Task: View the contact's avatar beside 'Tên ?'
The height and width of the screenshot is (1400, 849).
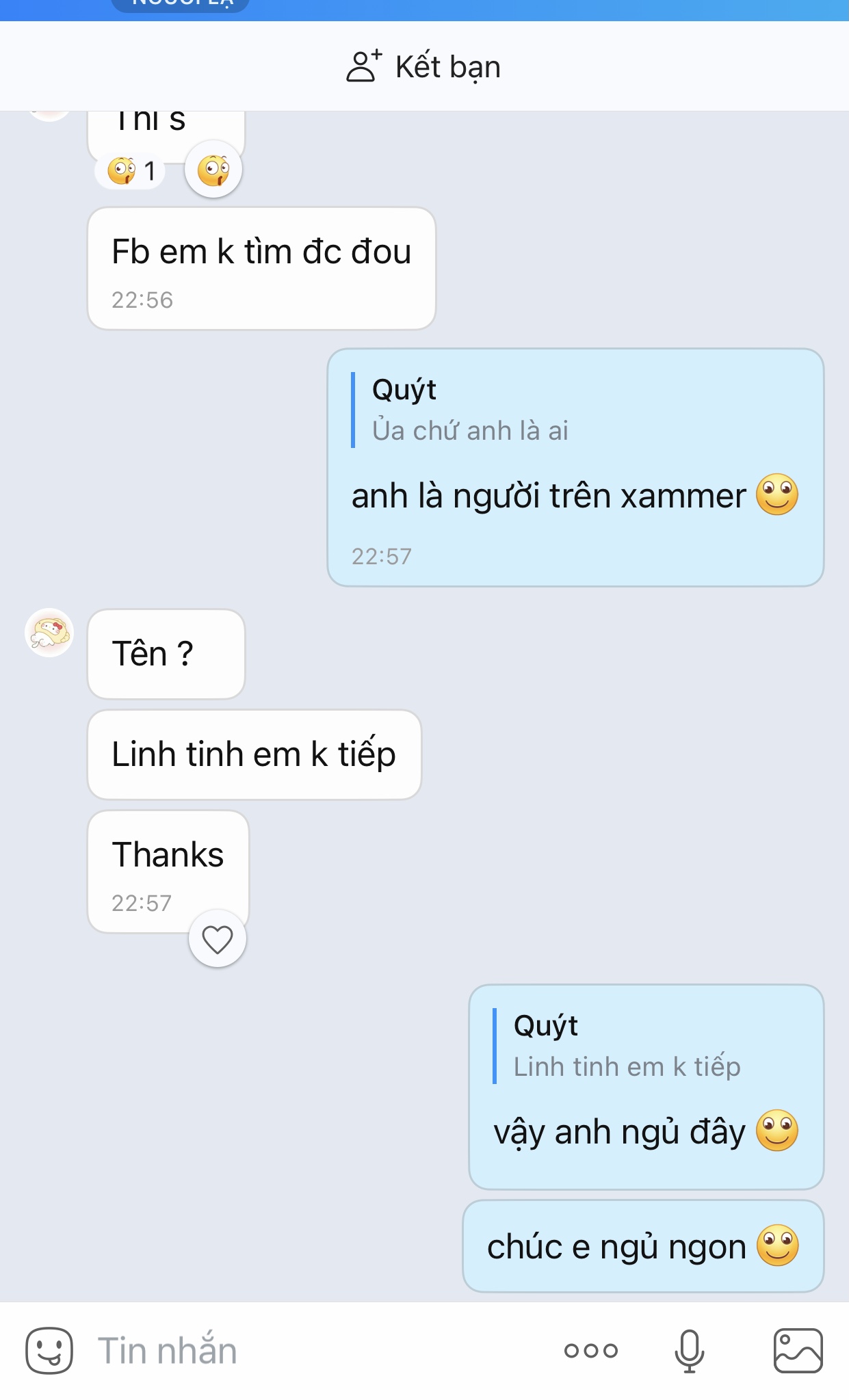Action: (x=49, y=633)
